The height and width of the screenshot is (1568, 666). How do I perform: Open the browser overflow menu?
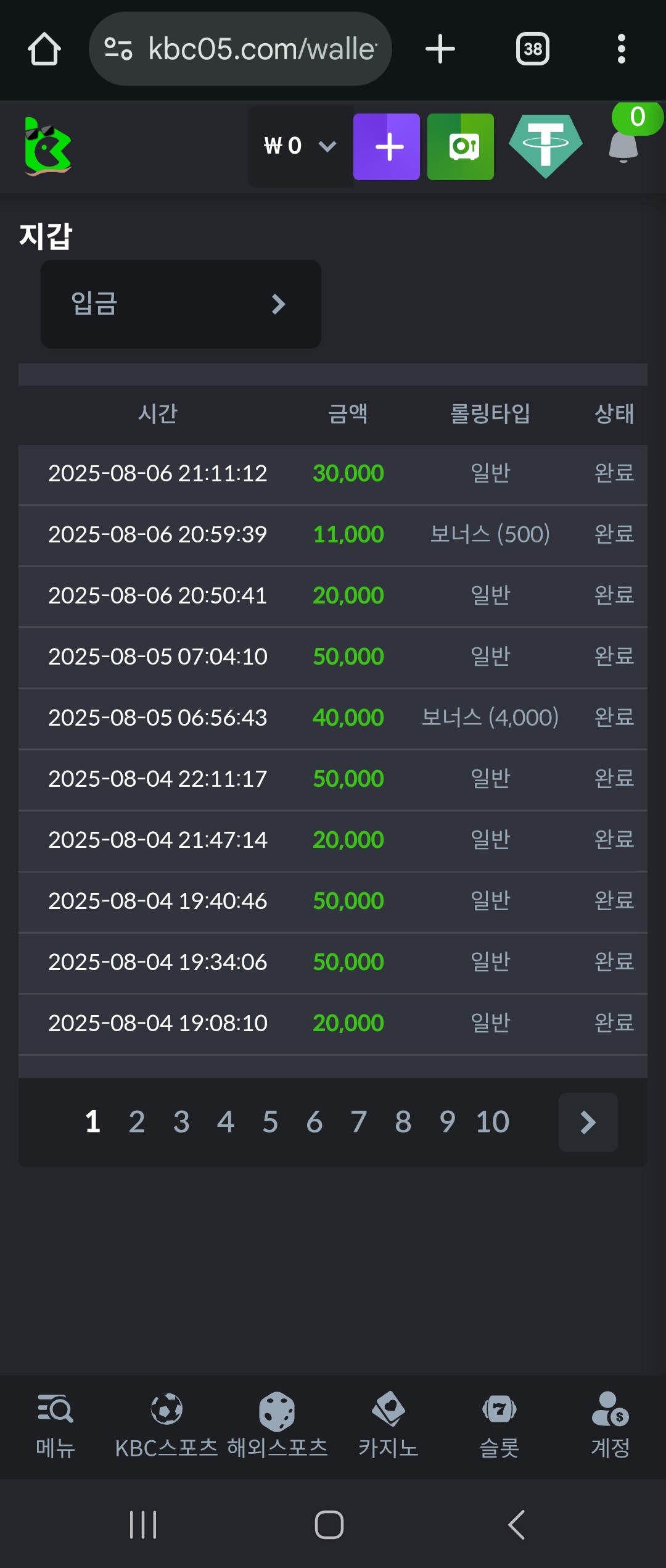[621, 49]
